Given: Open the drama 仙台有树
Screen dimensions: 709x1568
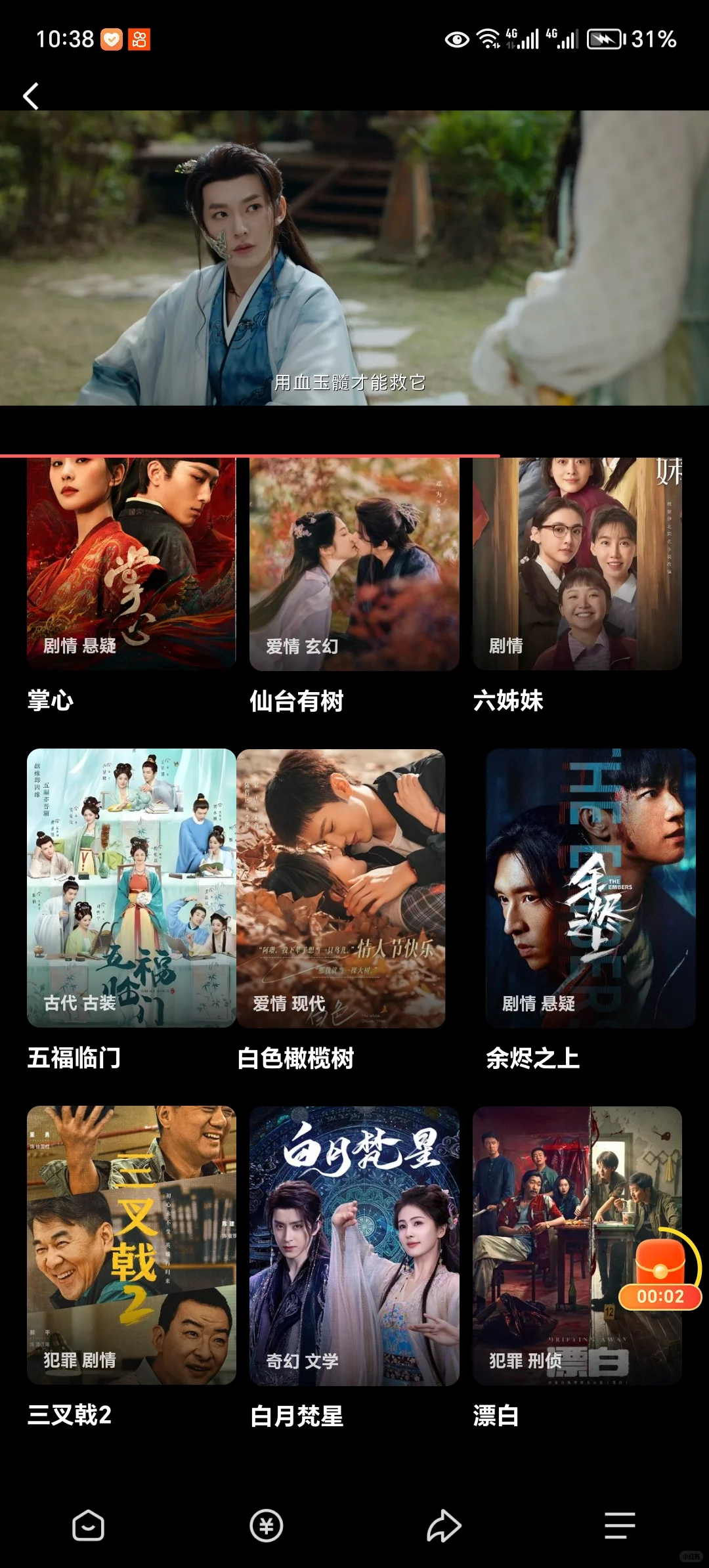Looking at the screenshot, I should (354, 565).
